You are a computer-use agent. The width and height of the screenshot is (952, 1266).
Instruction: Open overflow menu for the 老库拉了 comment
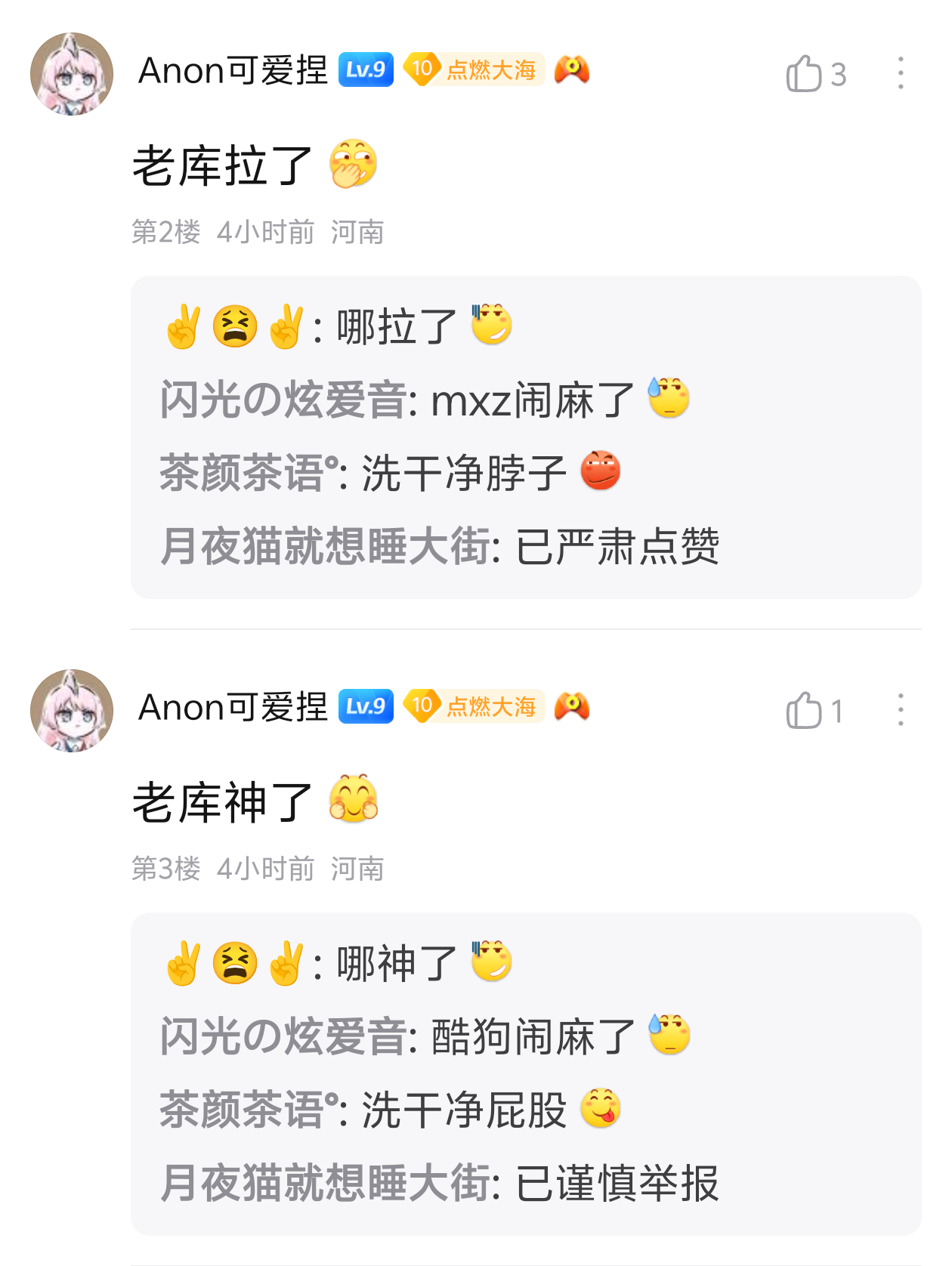click(901, 73)
